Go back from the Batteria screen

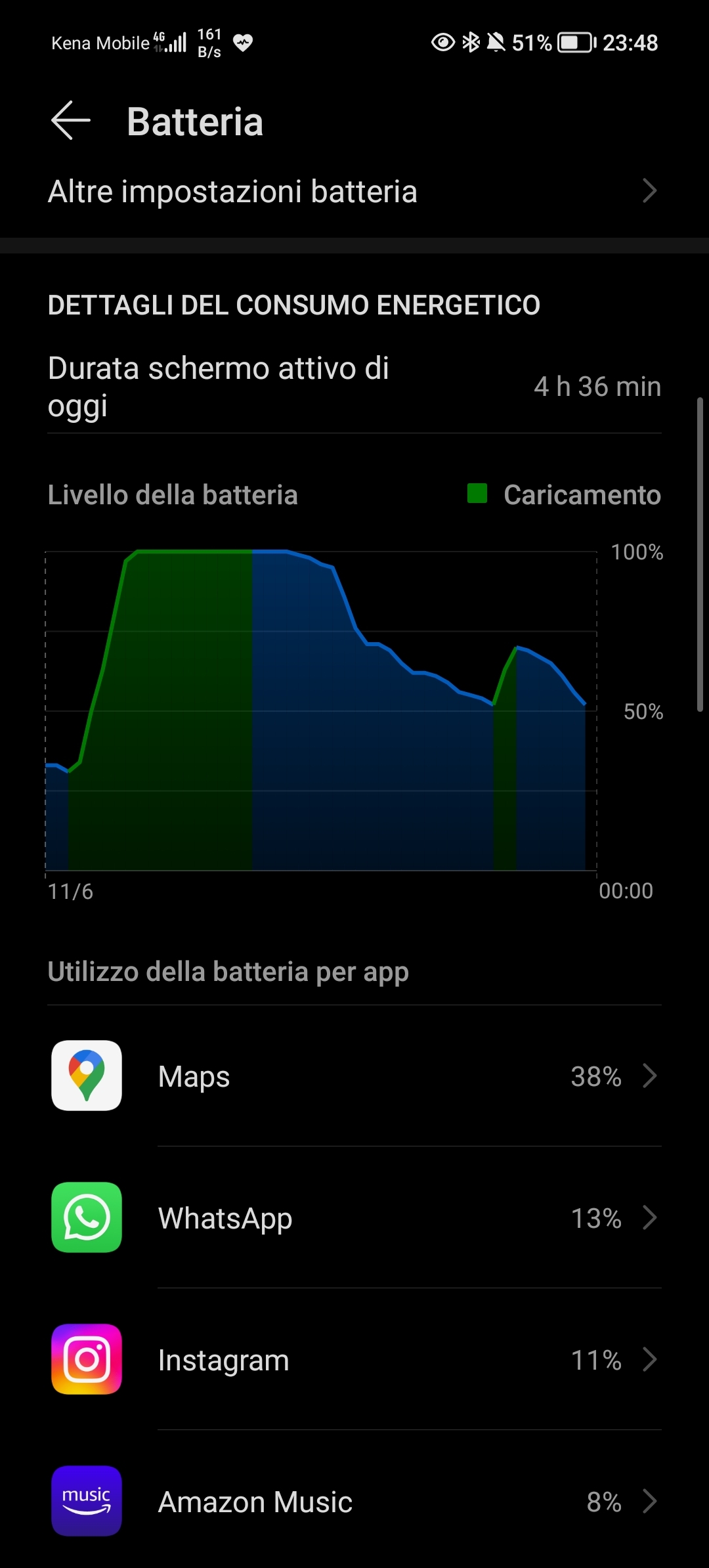71,121
